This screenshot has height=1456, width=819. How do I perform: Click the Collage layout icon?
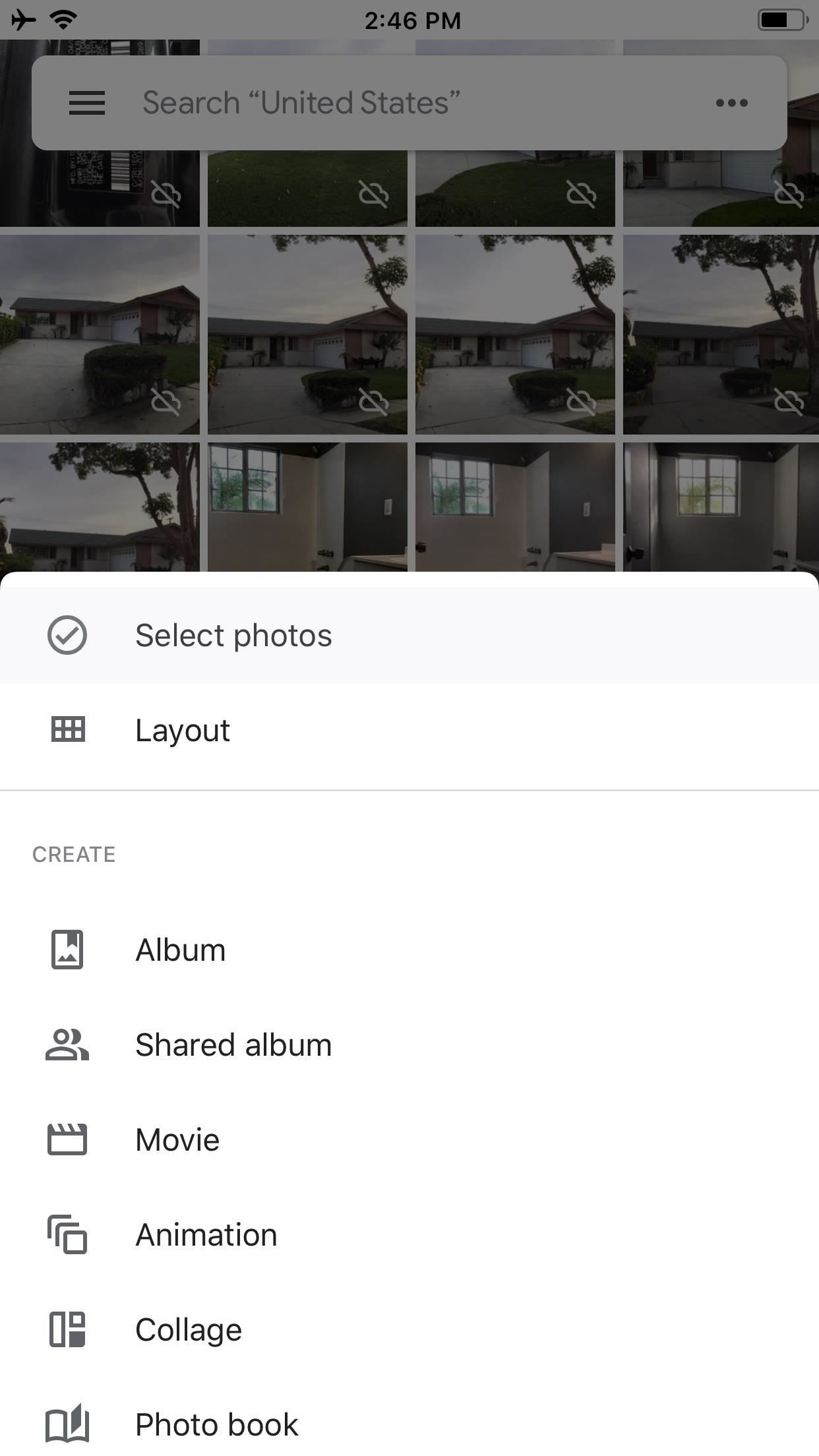pos(68,1329)
